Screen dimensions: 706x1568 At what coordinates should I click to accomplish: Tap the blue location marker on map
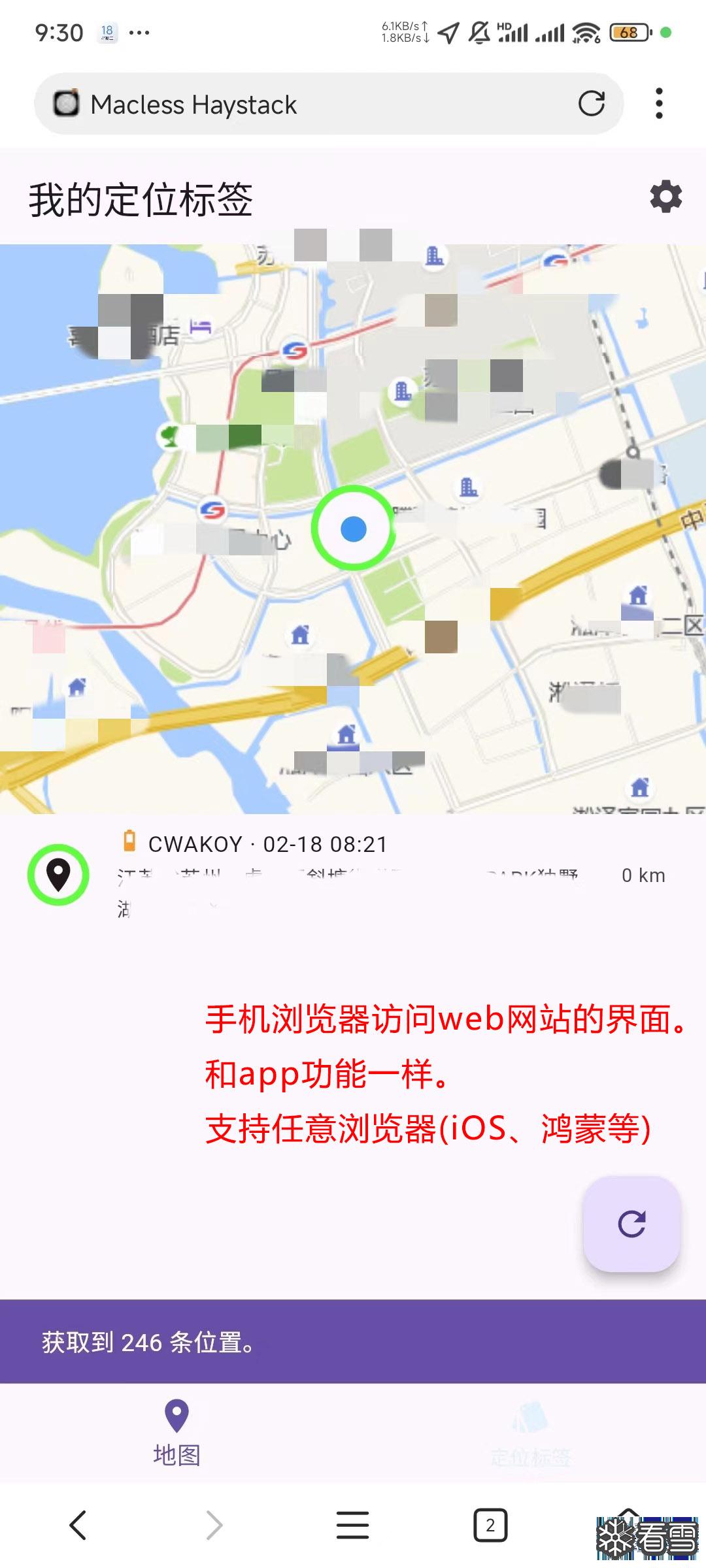(x=354, y=529)
